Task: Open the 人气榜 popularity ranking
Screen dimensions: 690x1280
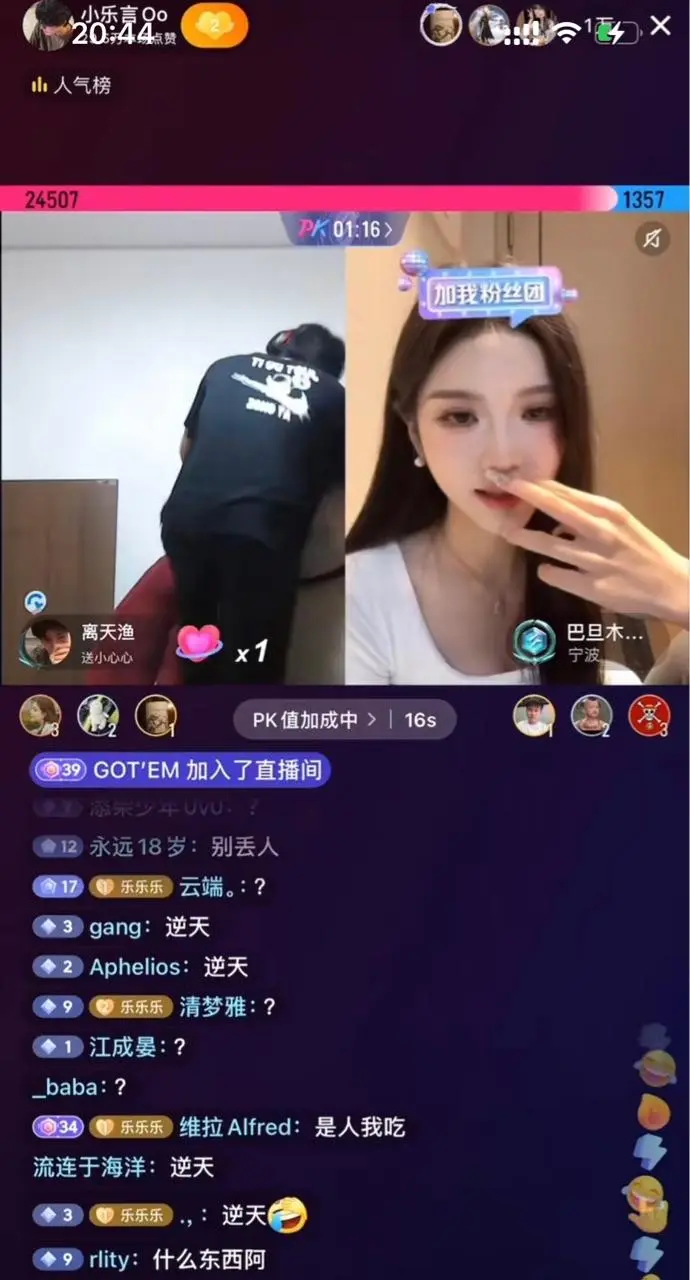Action: click(x=70, y=86)
